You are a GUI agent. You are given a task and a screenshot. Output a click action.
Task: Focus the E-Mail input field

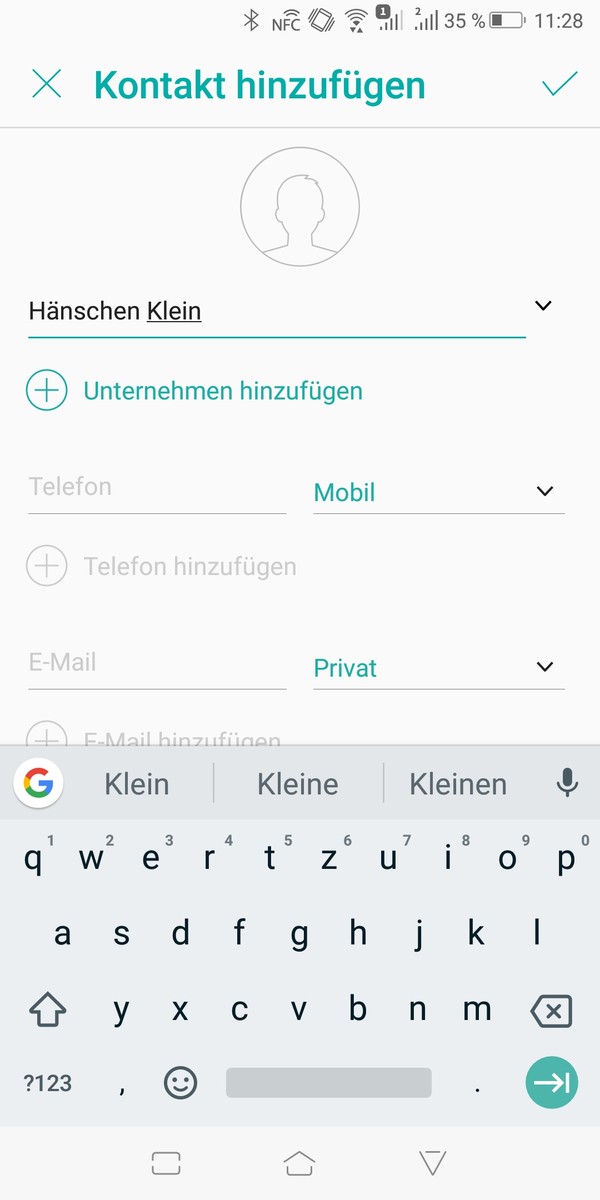157,664
